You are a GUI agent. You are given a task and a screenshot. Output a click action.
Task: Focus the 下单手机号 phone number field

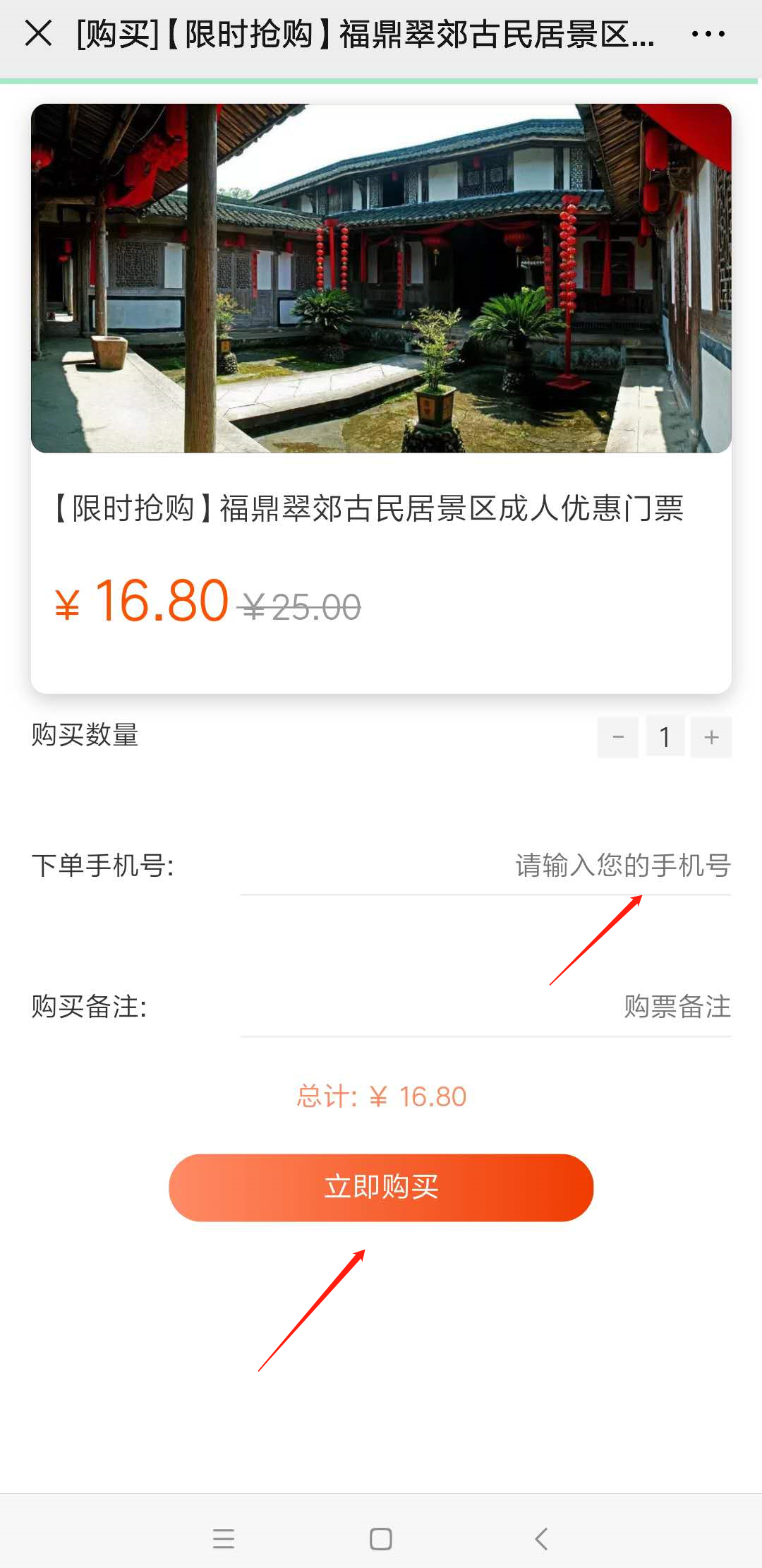[485, 866]
